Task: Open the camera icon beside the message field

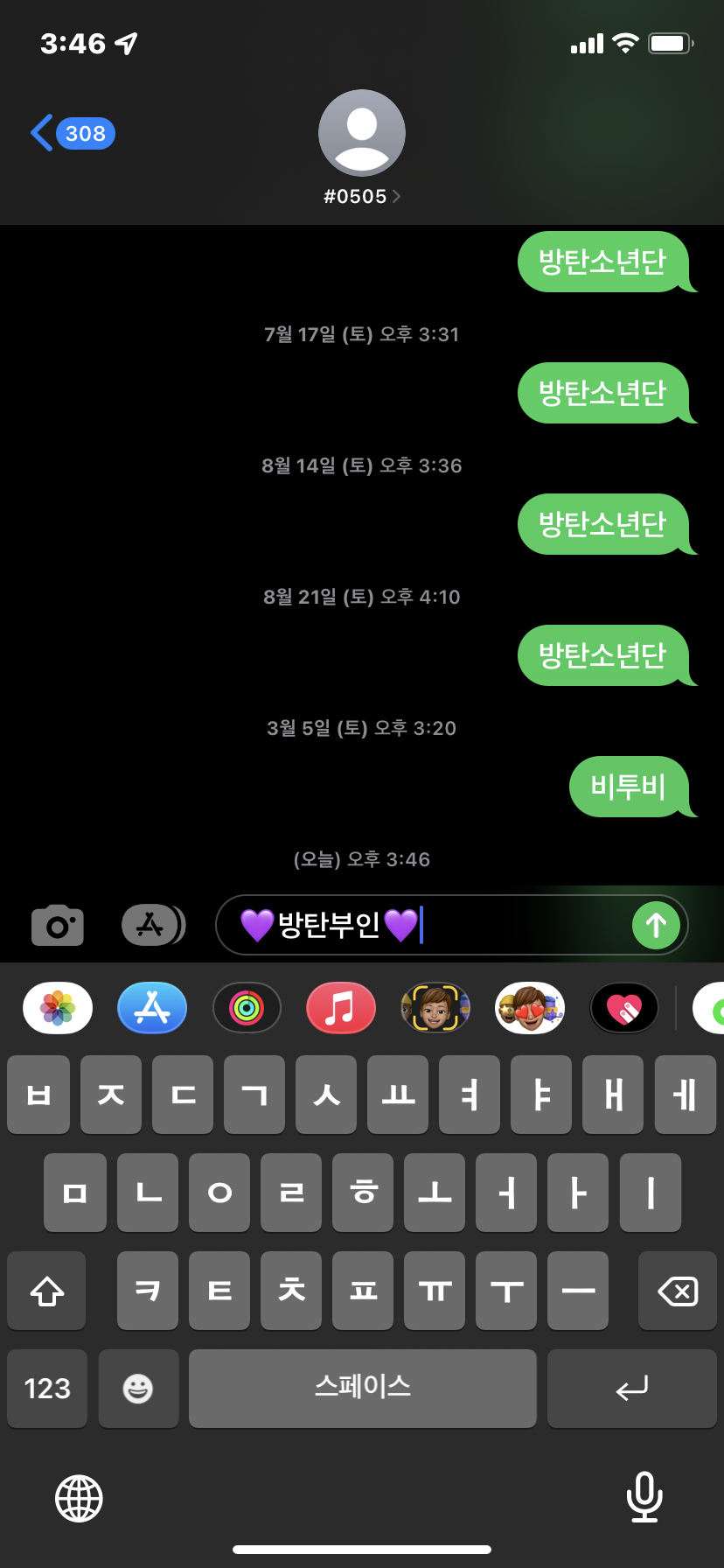Action: click(x=56, y=925)
